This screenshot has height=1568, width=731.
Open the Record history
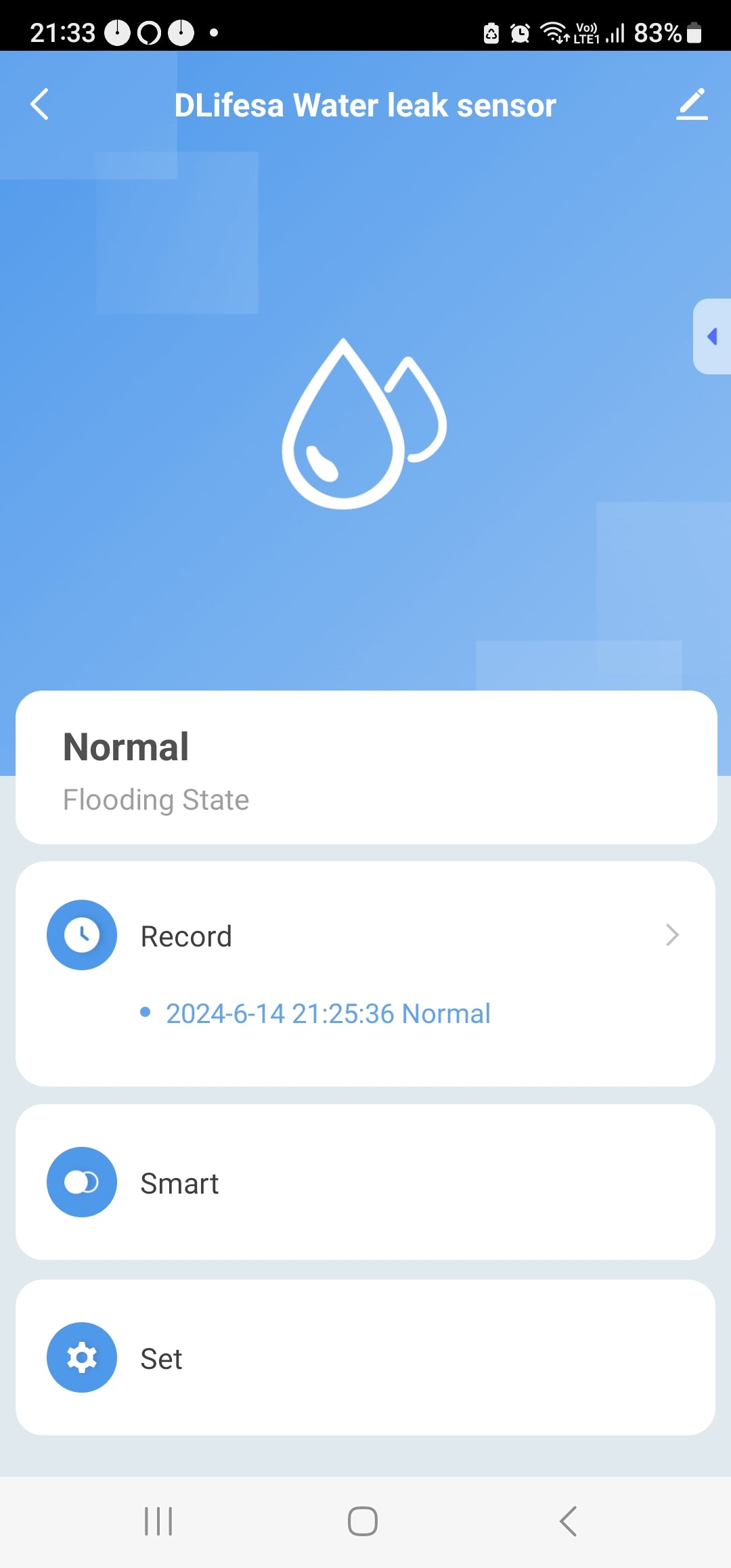[365, 936]
